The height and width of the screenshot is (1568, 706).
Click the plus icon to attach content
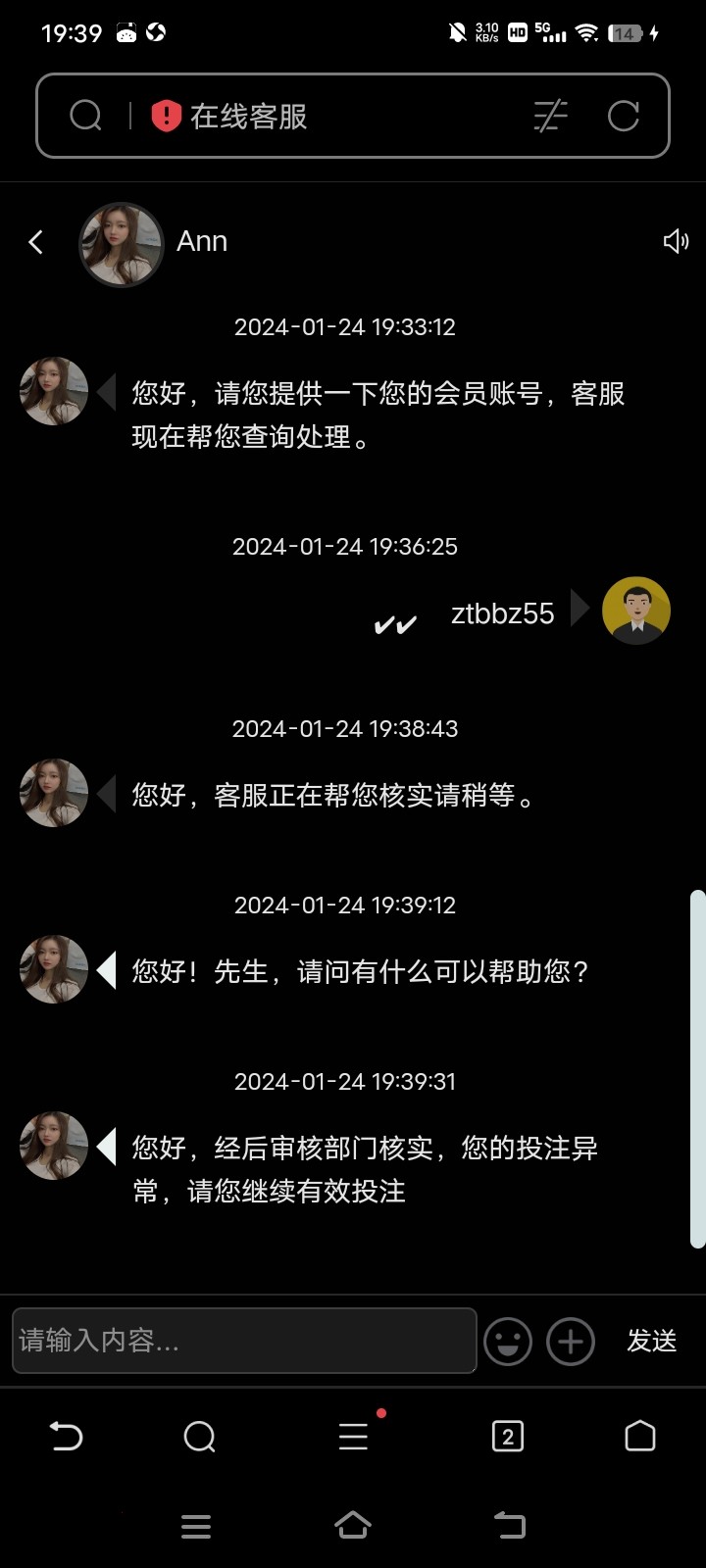pos(570,1341)
